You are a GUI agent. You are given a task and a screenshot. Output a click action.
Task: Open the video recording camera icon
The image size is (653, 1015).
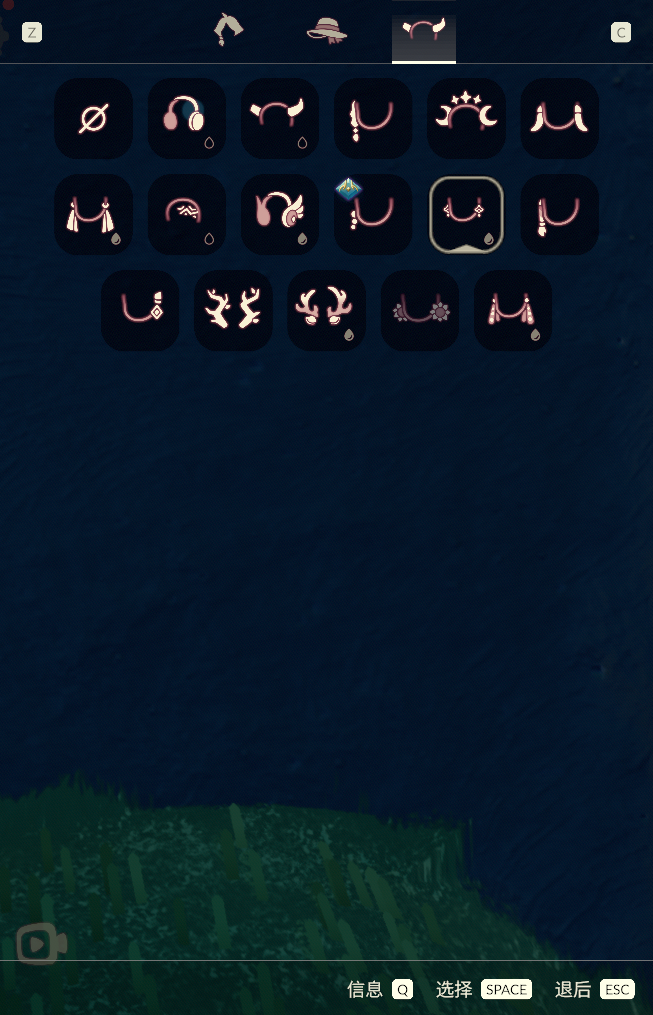(x=42, y=944)
